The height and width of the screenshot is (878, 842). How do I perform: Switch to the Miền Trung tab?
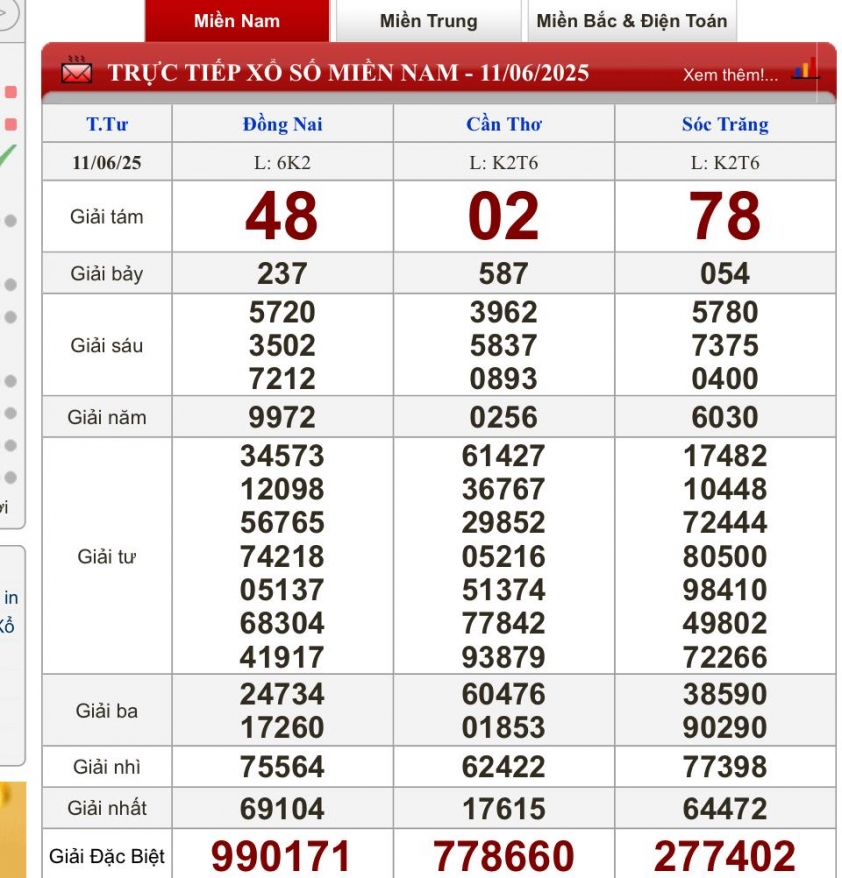pyautogui.click(x=428, y=21)
